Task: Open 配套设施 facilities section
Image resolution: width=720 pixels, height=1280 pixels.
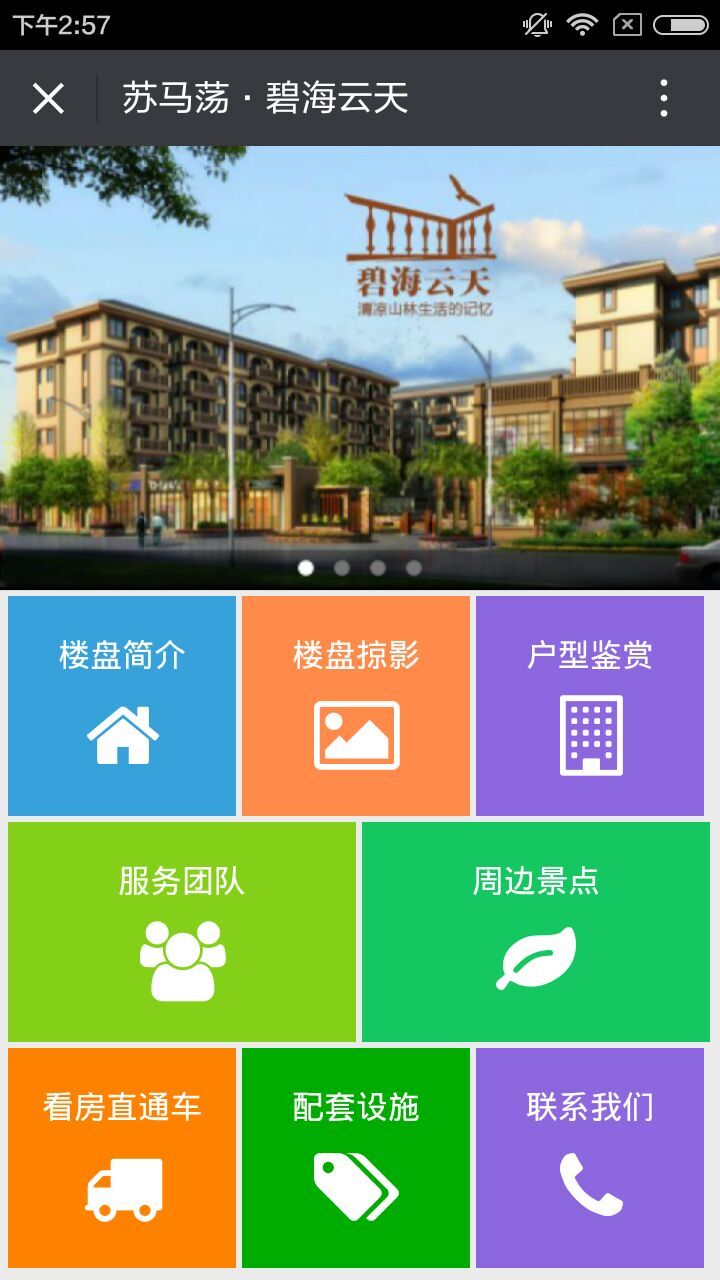Action: pos(356,1158)
